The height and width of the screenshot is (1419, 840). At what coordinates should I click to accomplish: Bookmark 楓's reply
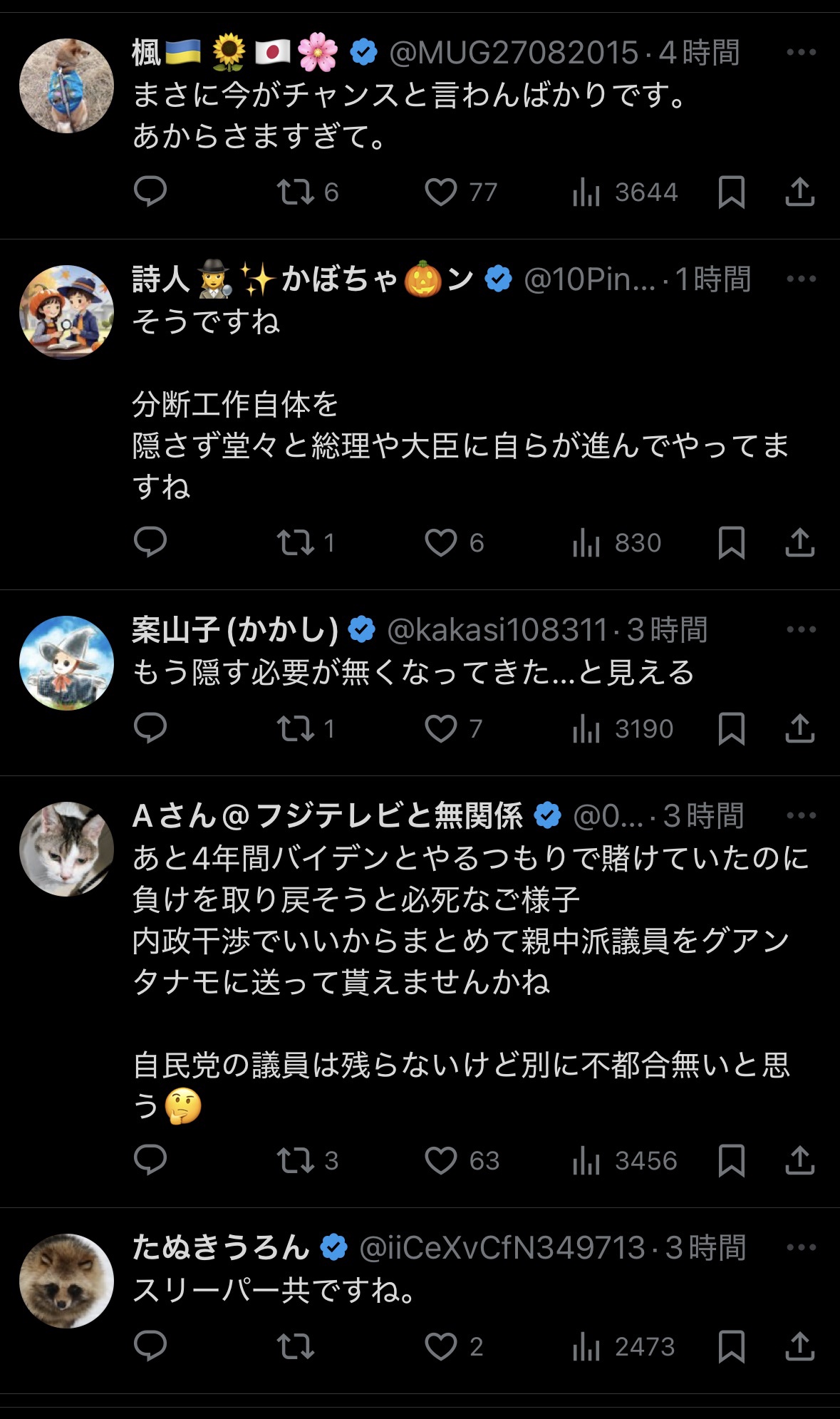click(x=732, y=192)
